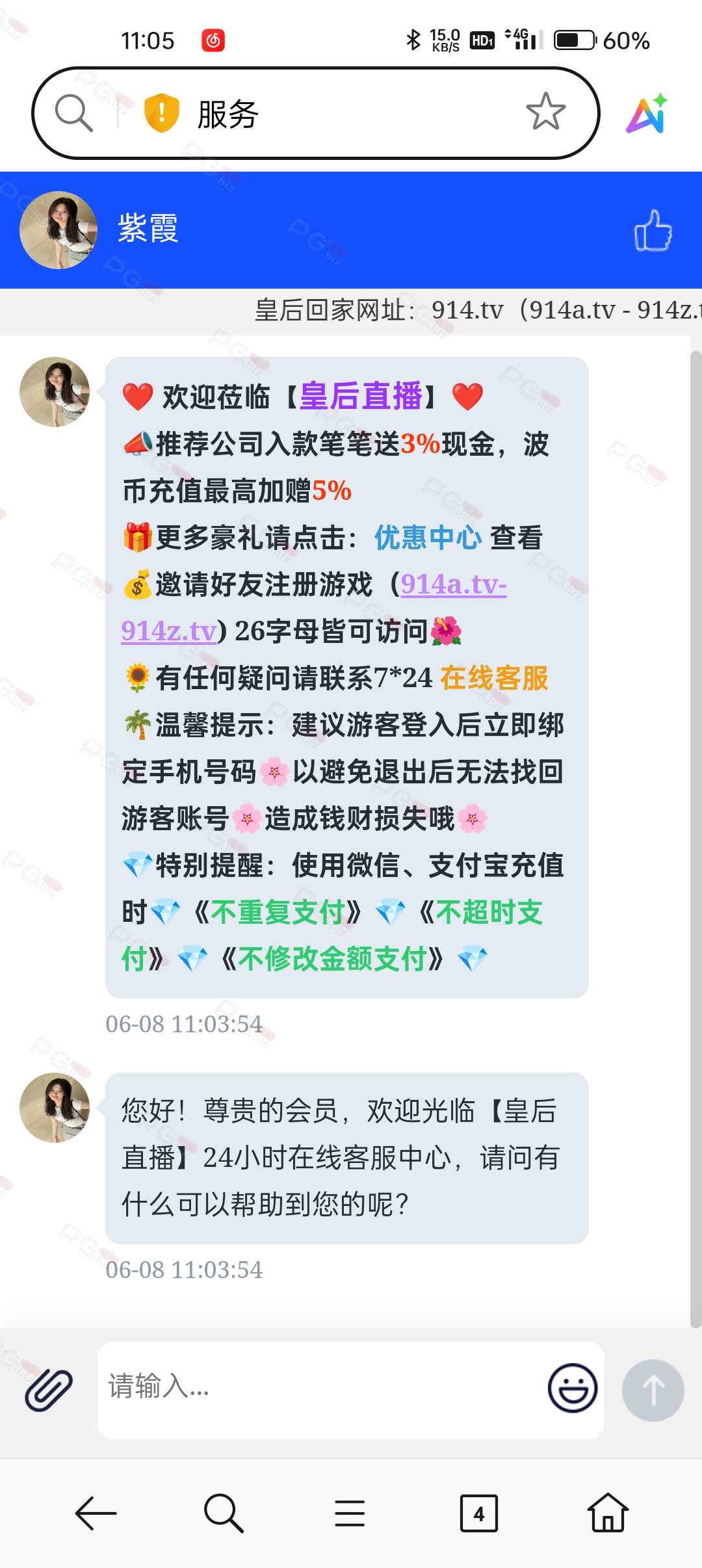Open the browser menu with three lines
The height and width of the screenshot is (1568, 702).
tap(350, 1513)
